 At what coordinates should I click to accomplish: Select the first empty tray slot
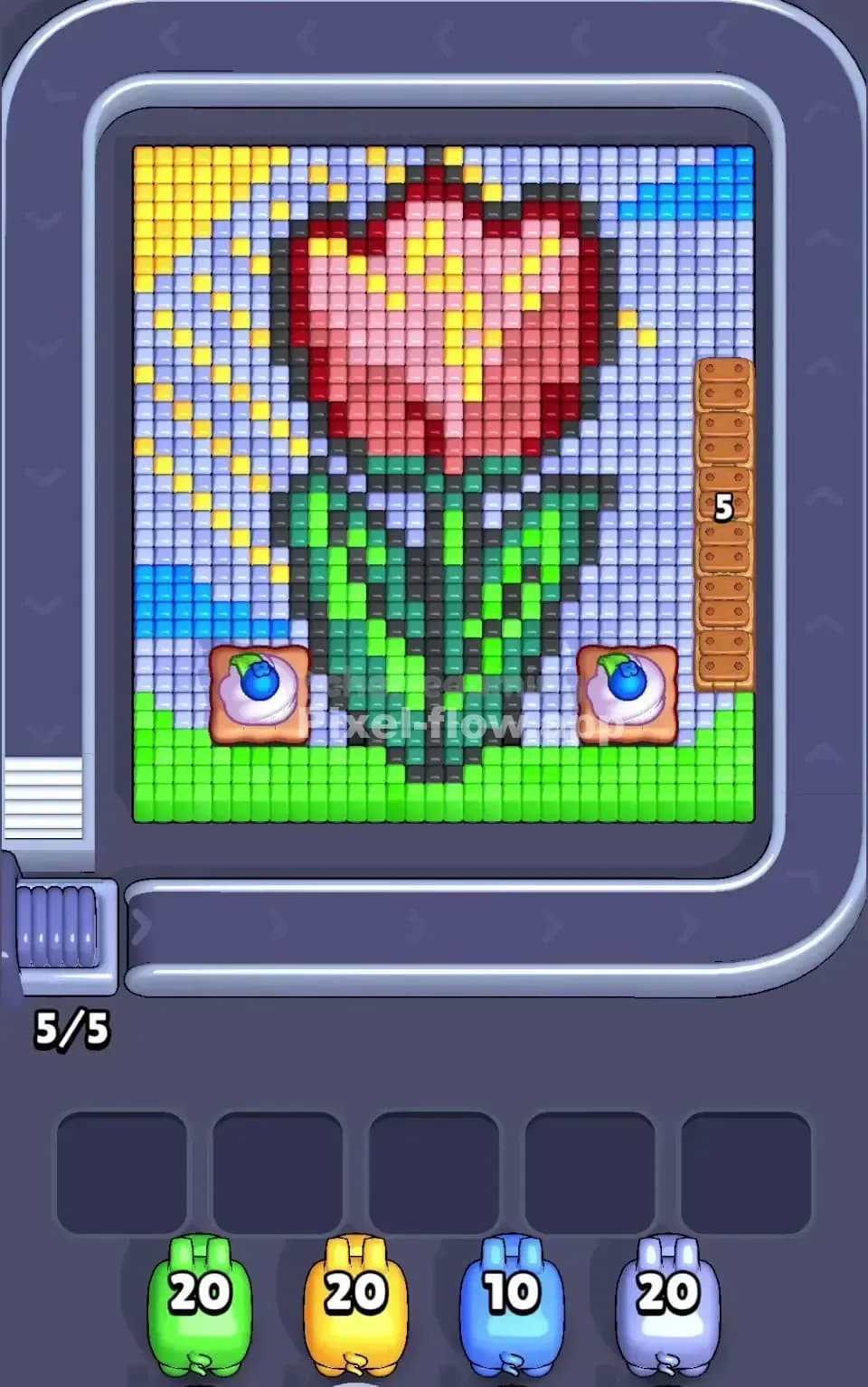point(122,1166)
